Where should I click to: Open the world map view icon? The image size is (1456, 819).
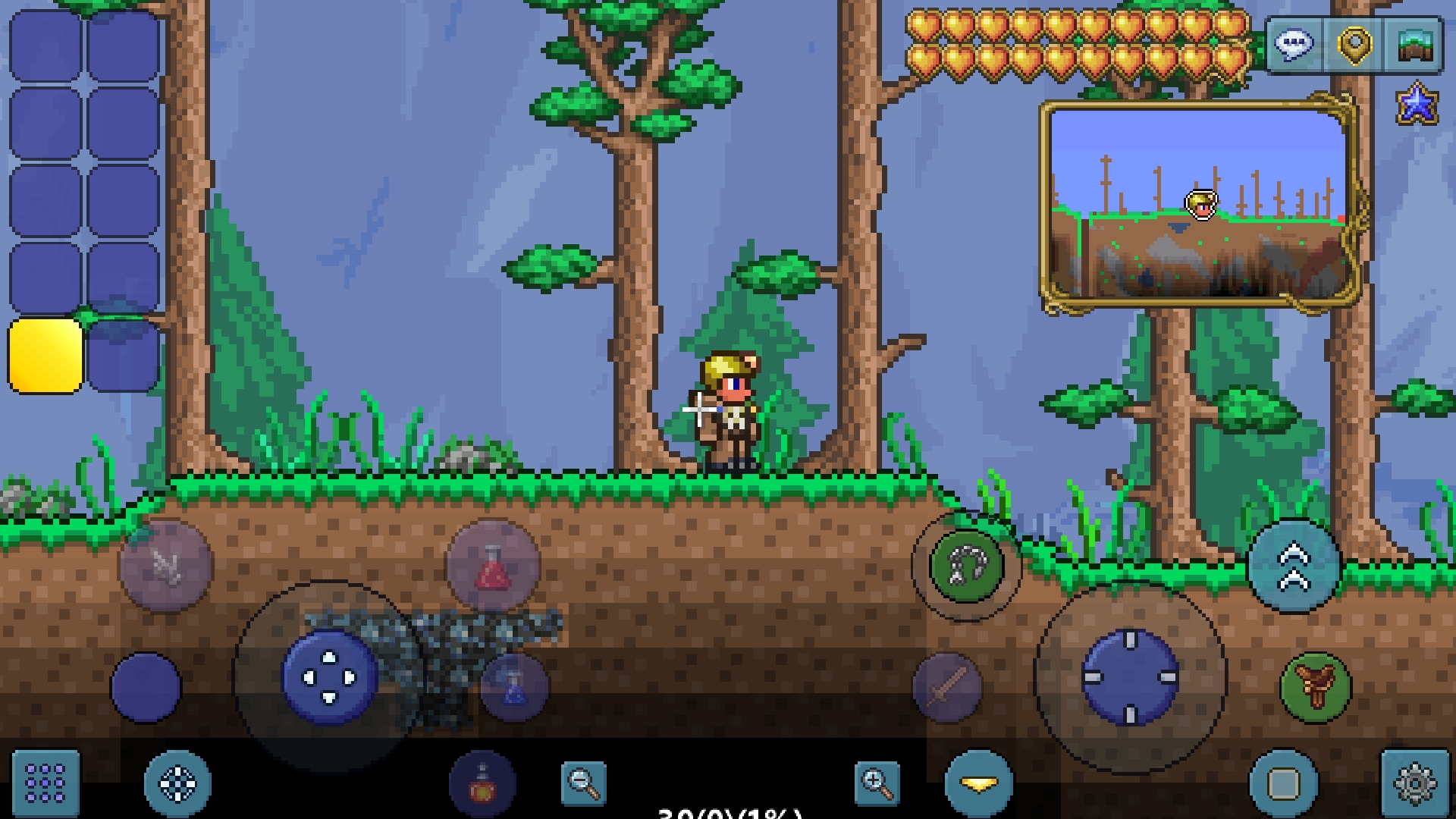point(1414,45)
